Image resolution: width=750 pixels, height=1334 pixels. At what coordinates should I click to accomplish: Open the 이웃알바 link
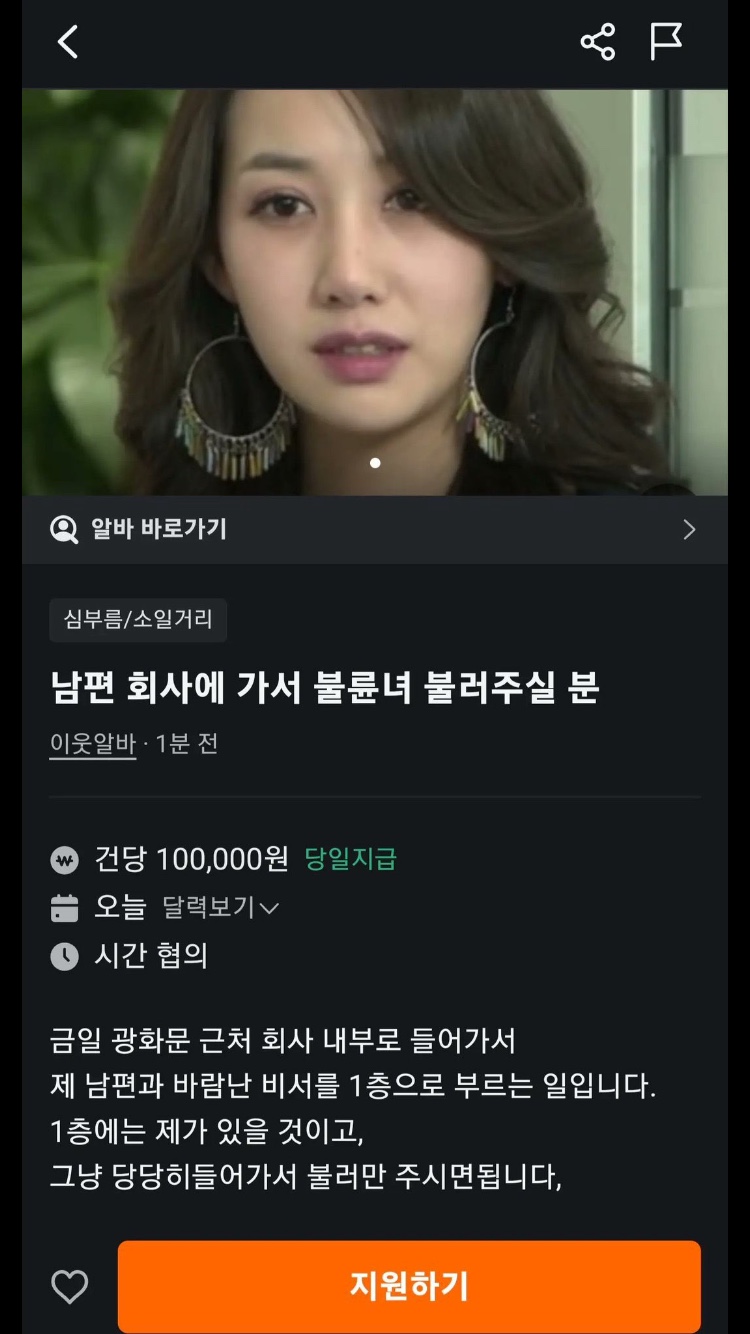(x=93, y=744)
